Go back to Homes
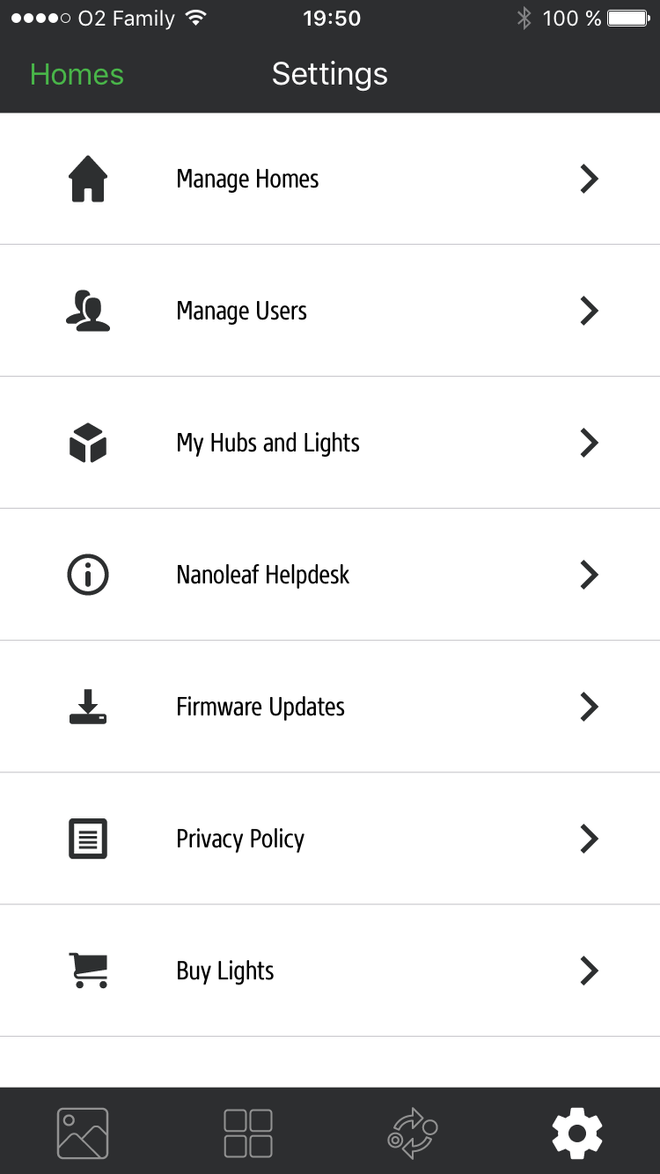The width and height of the screenshot is (660, 1174). 77,75
